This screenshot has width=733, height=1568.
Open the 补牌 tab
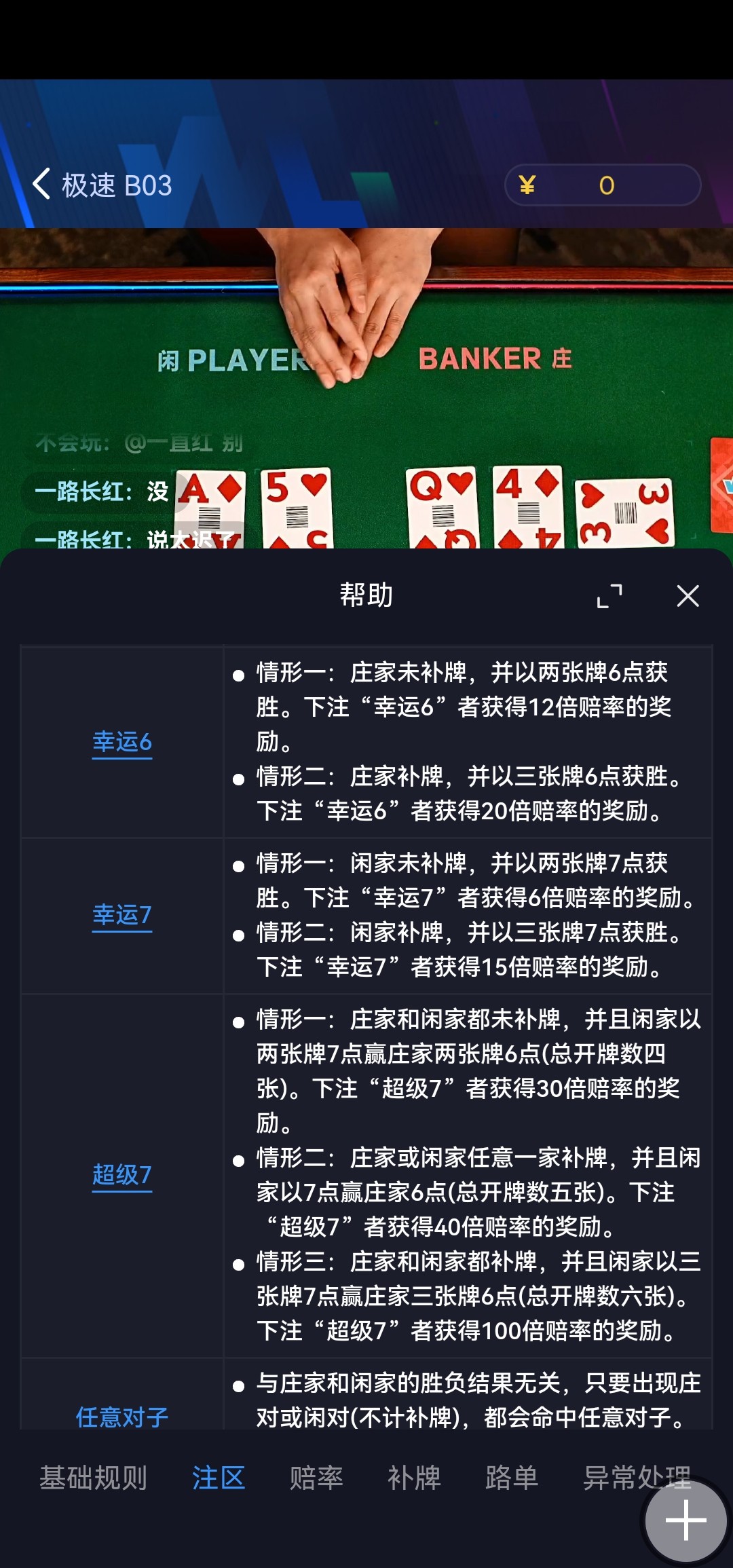pyautogui.click(x=414, y=1478)
